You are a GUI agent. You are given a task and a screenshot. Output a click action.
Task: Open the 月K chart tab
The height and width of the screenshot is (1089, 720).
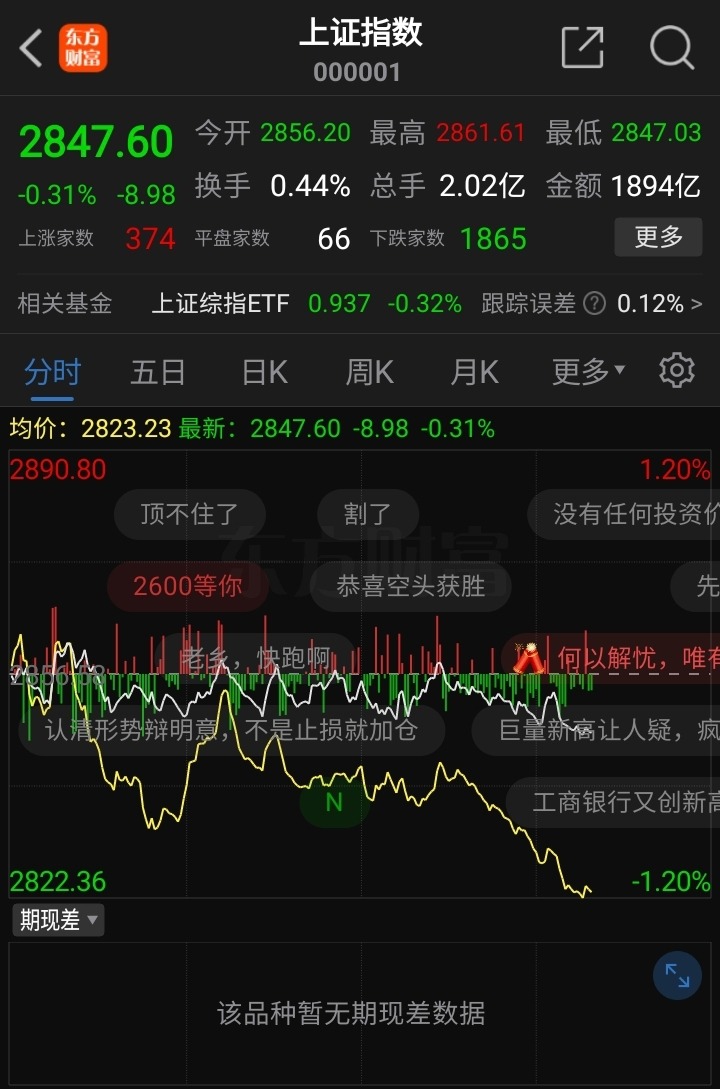[475, 372]
